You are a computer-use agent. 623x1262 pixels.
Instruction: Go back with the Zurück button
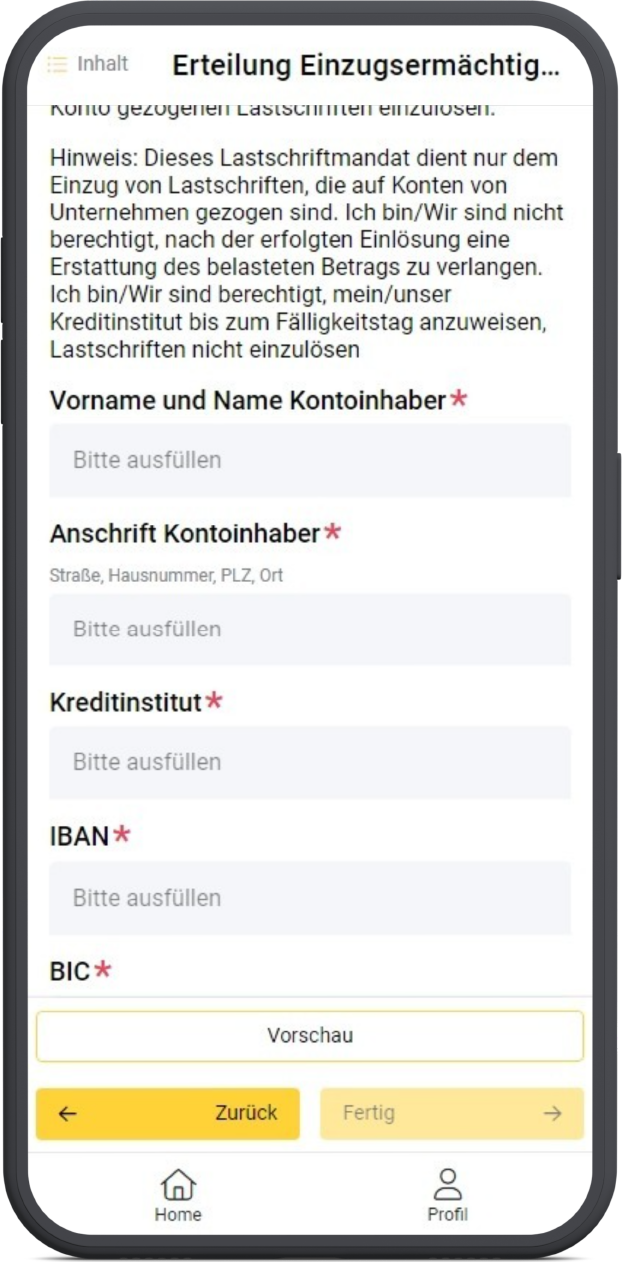pyautogui.click(x=168, y=1113)
